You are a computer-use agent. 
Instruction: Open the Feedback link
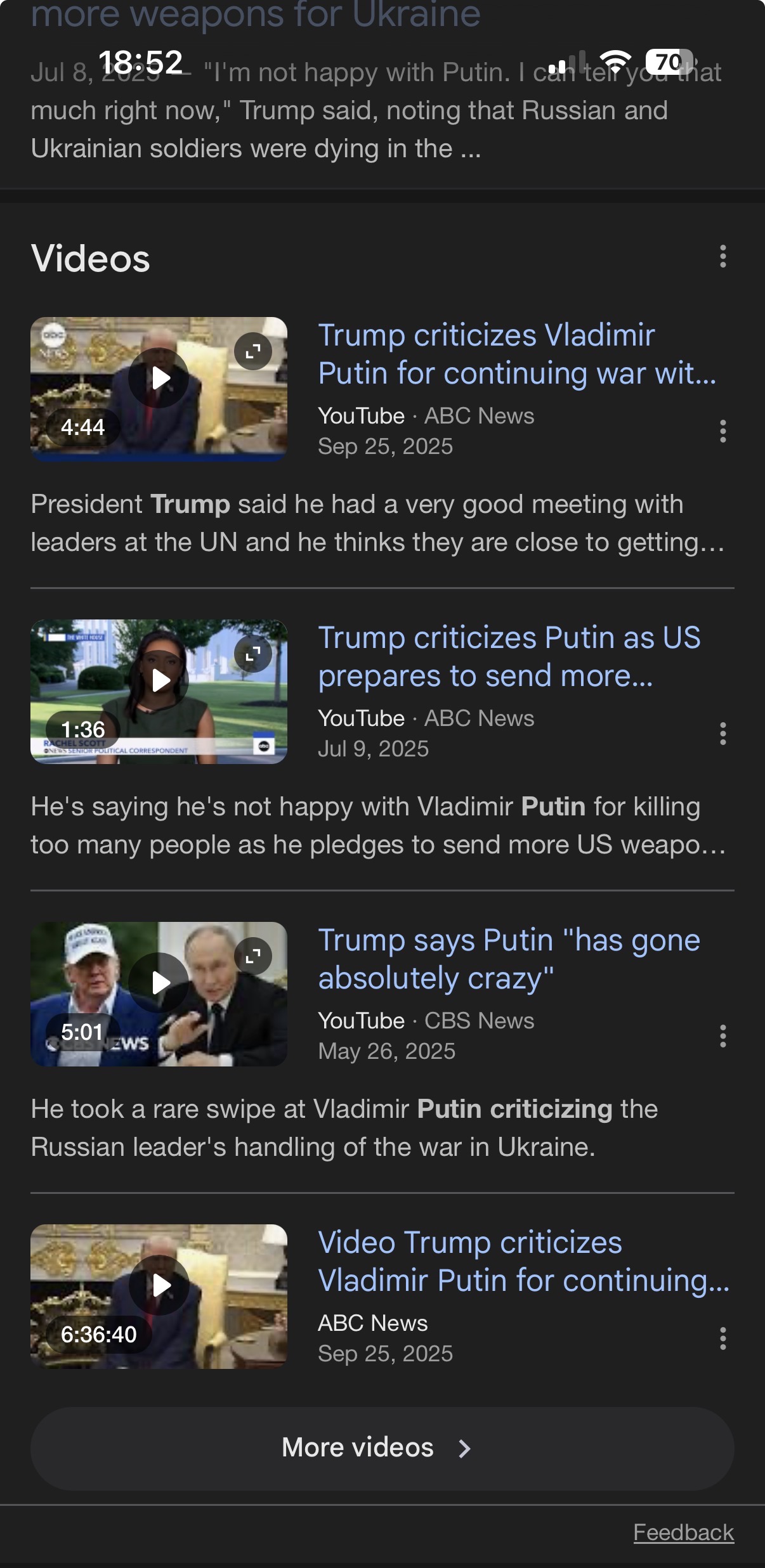click(683, 1532)
